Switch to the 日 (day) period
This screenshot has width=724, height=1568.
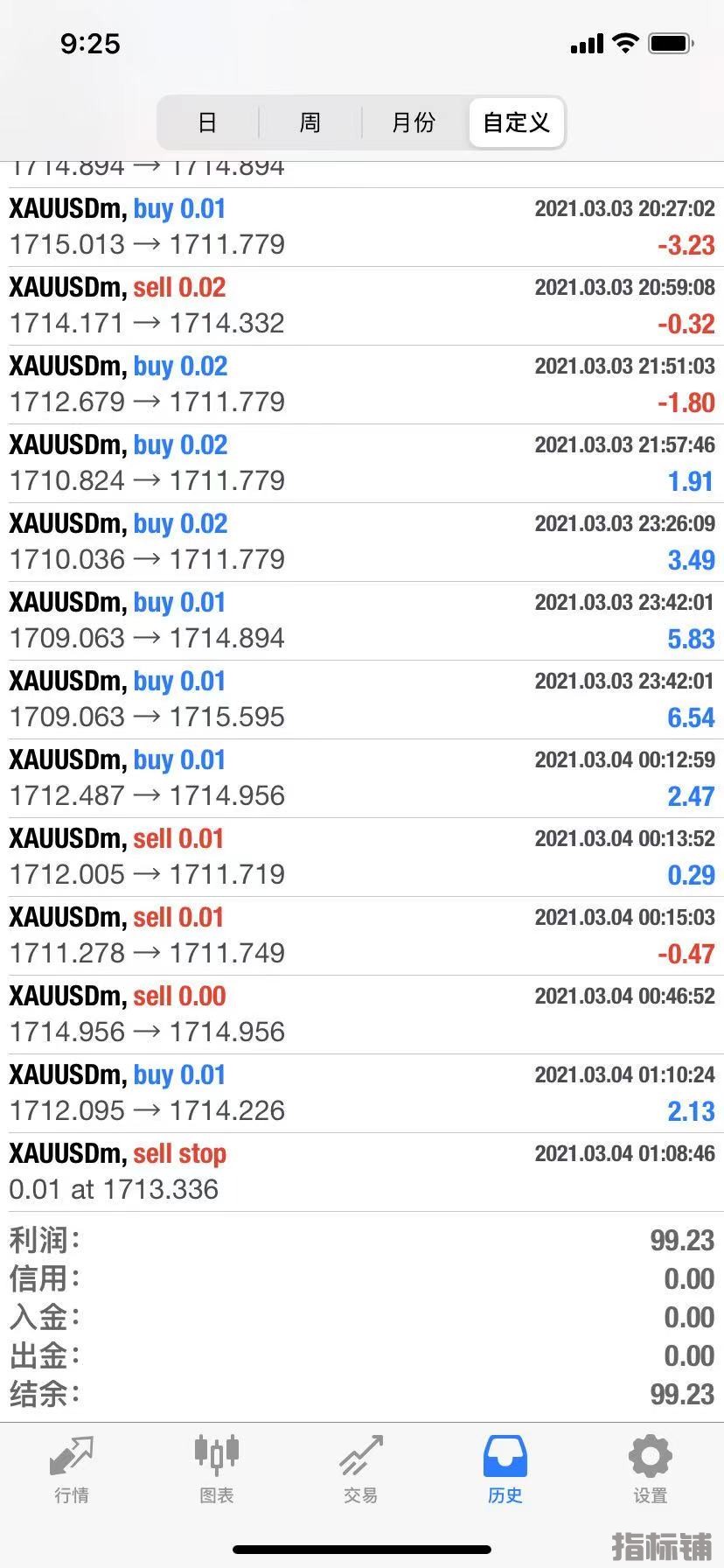click(207, 122)
